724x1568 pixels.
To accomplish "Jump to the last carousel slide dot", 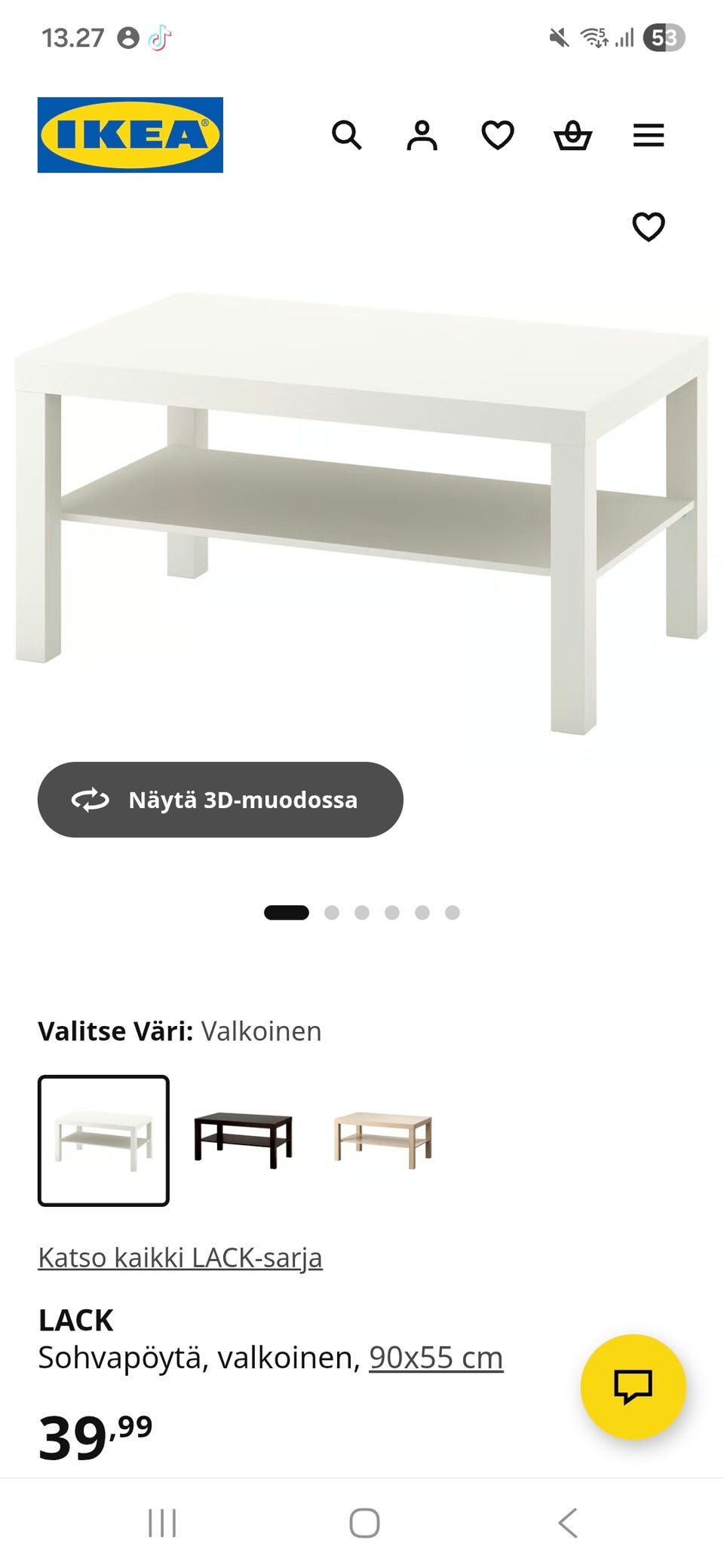I will click(453, 912).
